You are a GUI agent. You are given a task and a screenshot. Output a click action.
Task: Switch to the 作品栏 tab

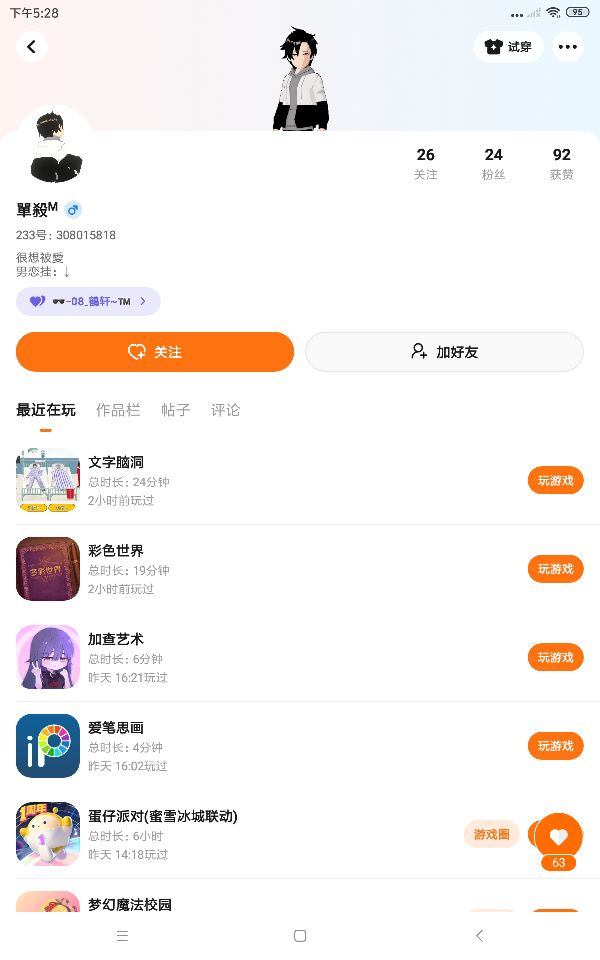(118, 410)
